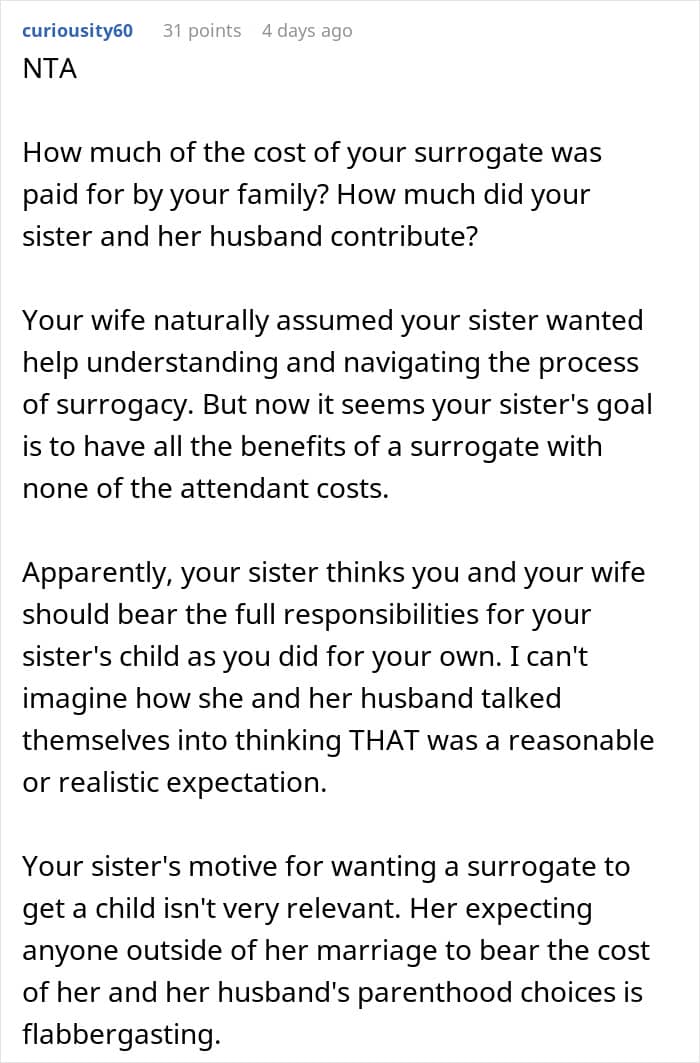The height and width of the screenshot is (1063, 700).
Task: Open curiousity60's user profile
Action: pyautogui.click(x=77, y=31)
